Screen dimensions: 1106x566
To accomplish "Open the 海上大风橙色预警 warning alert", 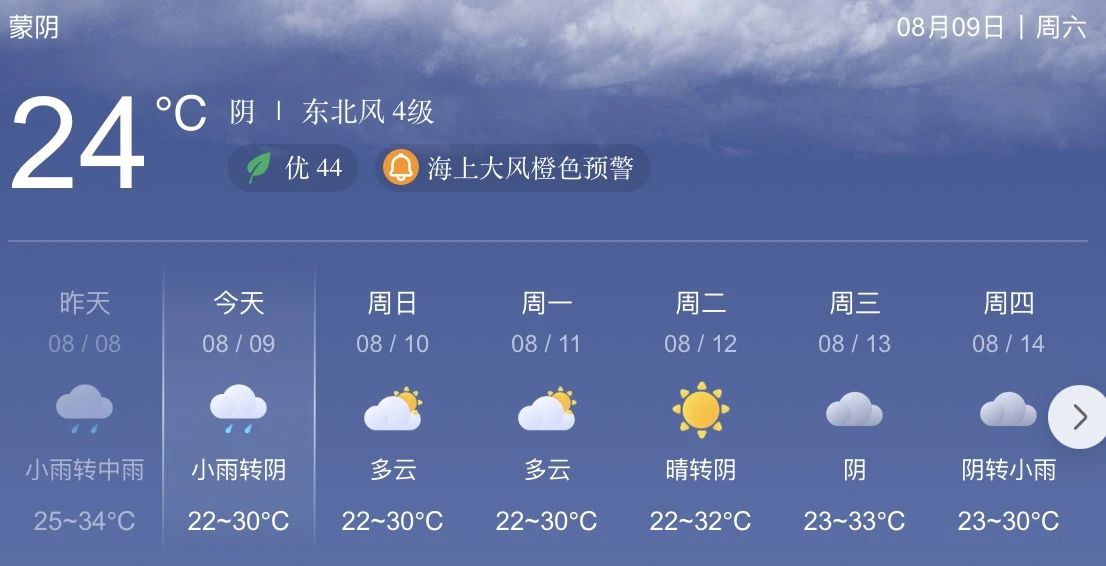I will click(x=513, y=168).
